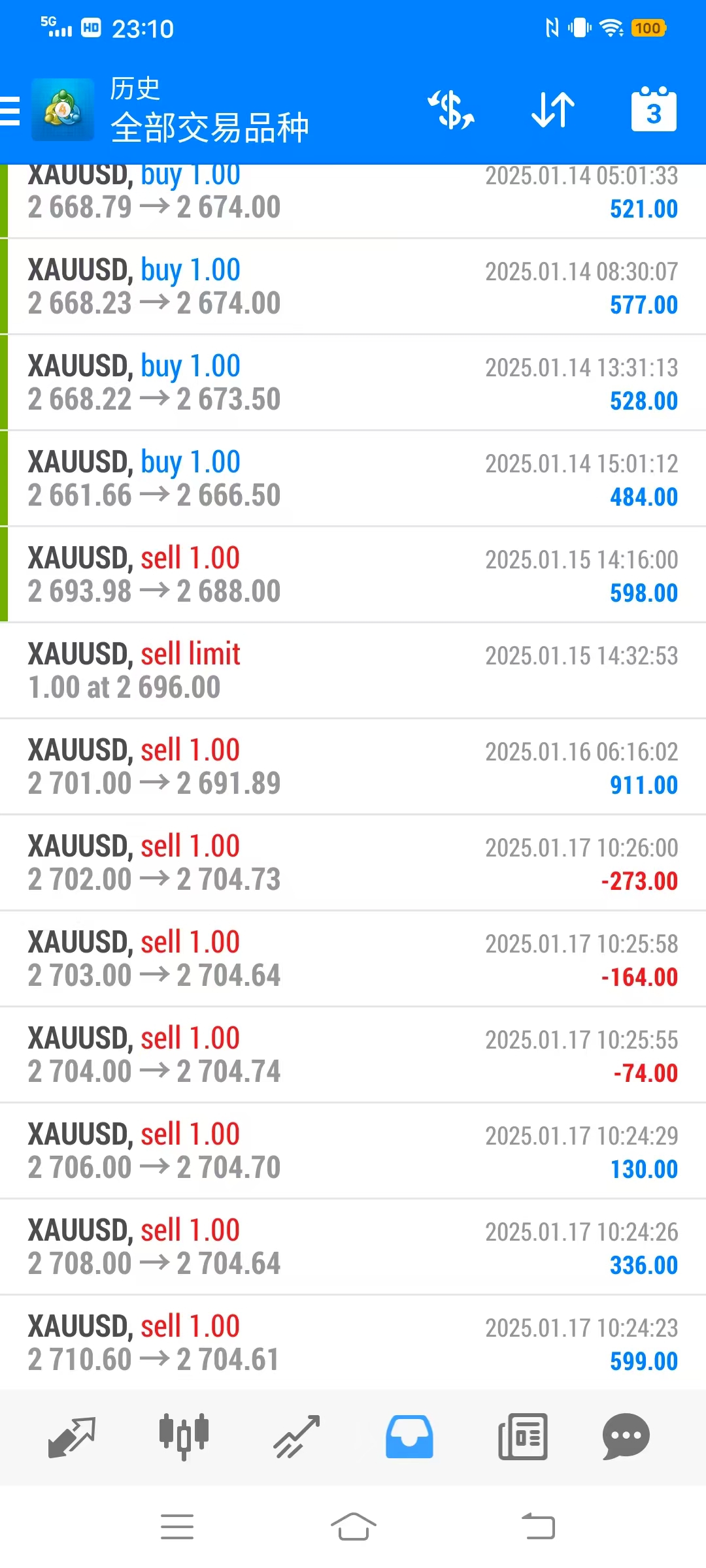Screen dimensions: 706x1568
Task: Open the XAUUSD sell limit order at 2 696.00
Action: coord(353,670)
